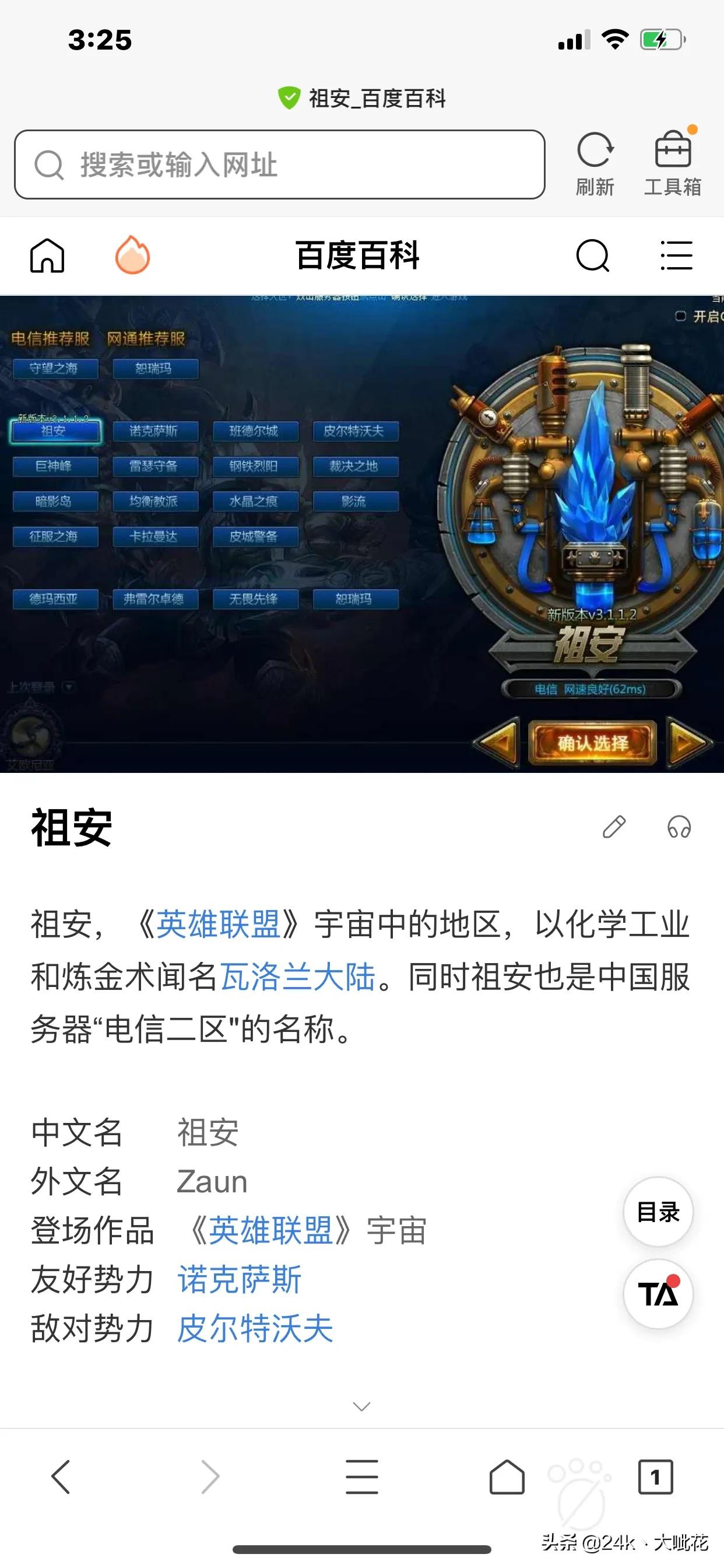The image size is (724, 1568).
Task: Go to Baidu Baike home icon
Action: (x=47, y=255)
